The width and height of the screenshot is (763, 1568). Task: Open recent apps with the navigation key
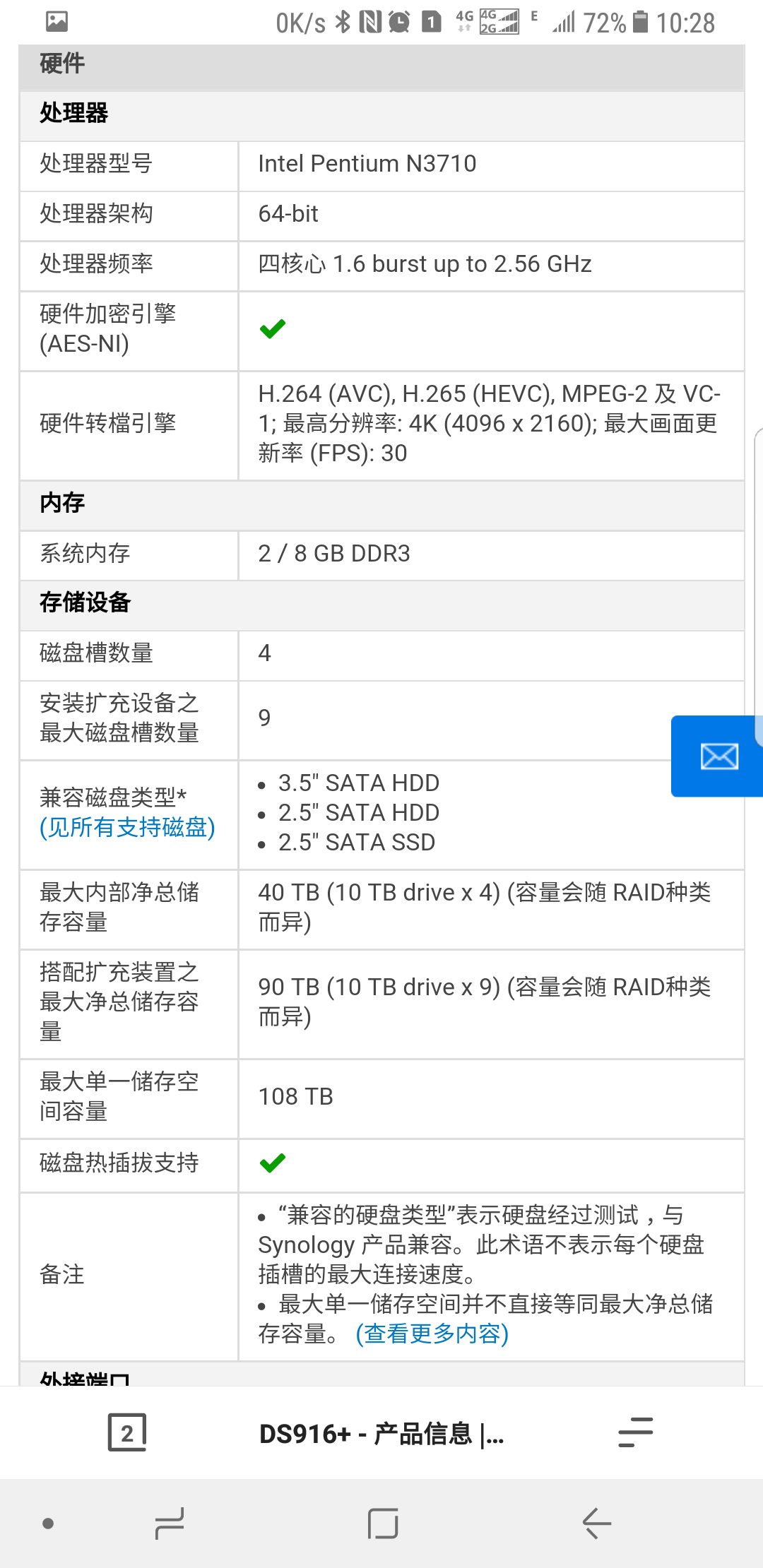170,1524
